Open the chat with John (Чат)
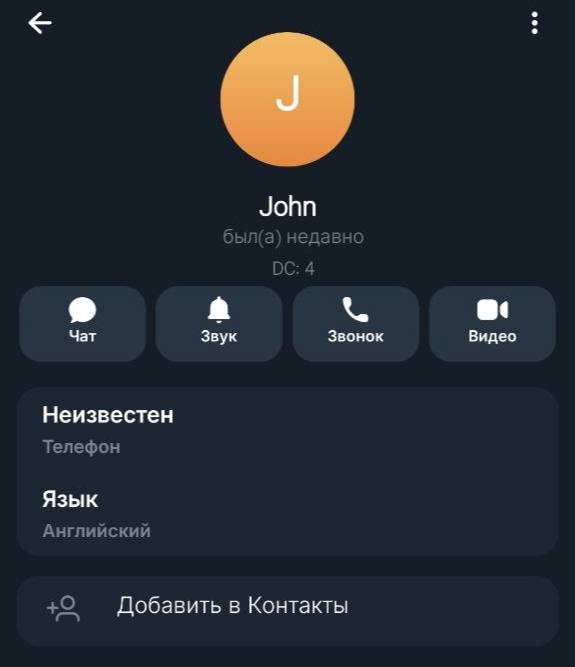Screen dimensions: 575x667 83,324
